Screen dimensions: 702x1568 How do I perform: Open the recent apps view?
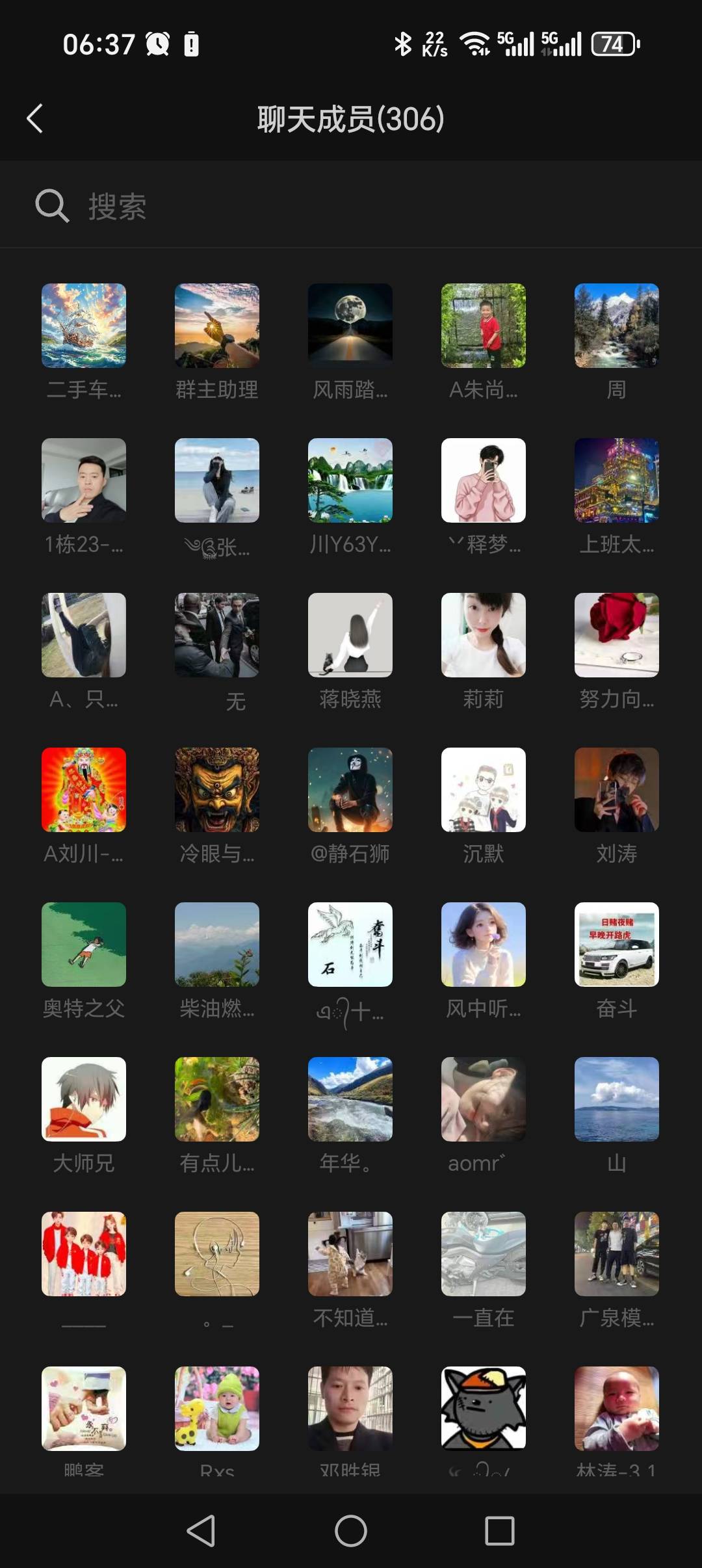[x=499, y=1530]
